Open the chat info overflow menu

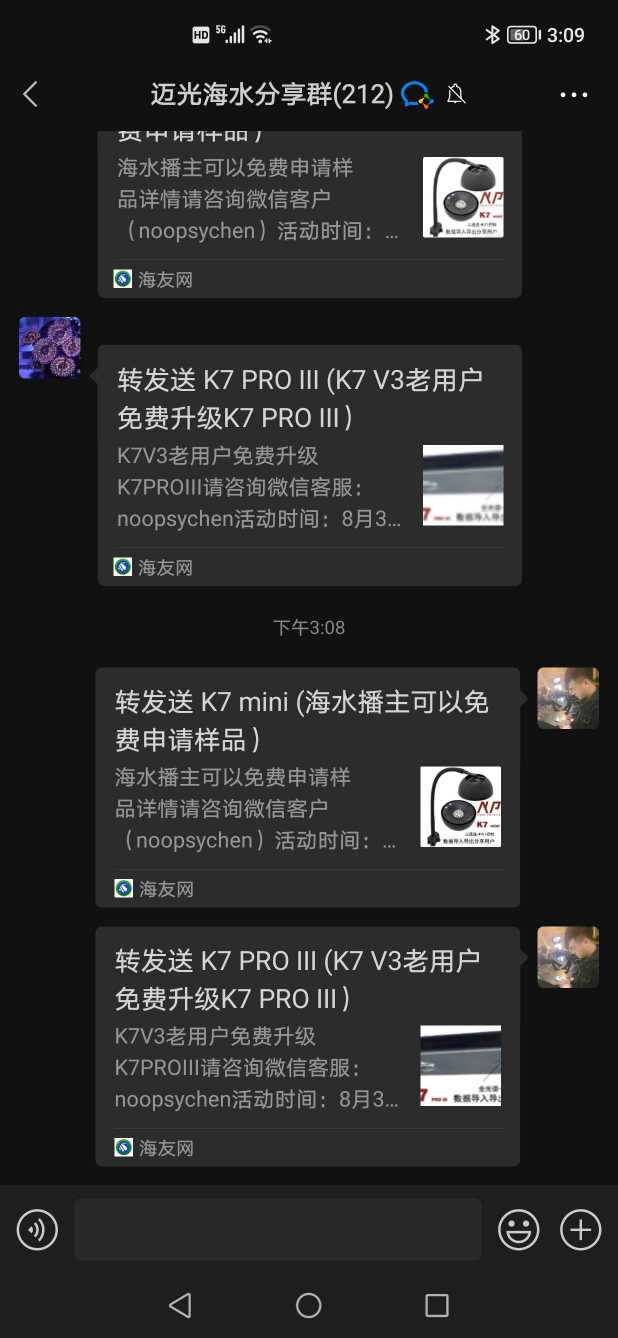[573, 95]
